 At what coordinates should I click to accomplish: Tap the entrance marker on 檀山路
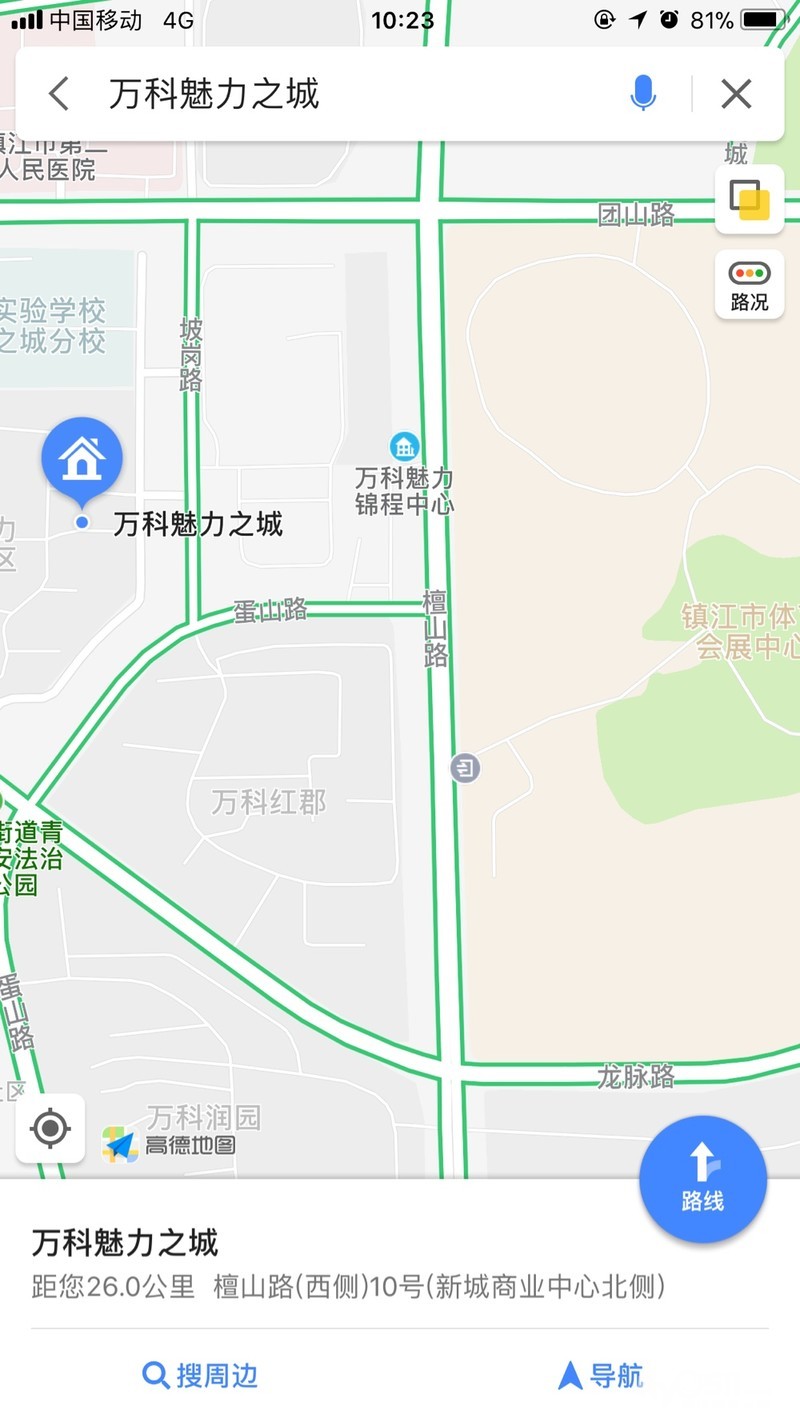point(465,768)
